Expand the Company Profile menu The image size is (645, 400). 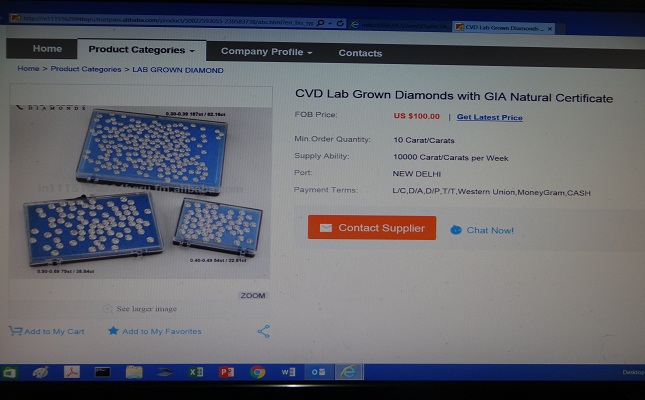266,51
